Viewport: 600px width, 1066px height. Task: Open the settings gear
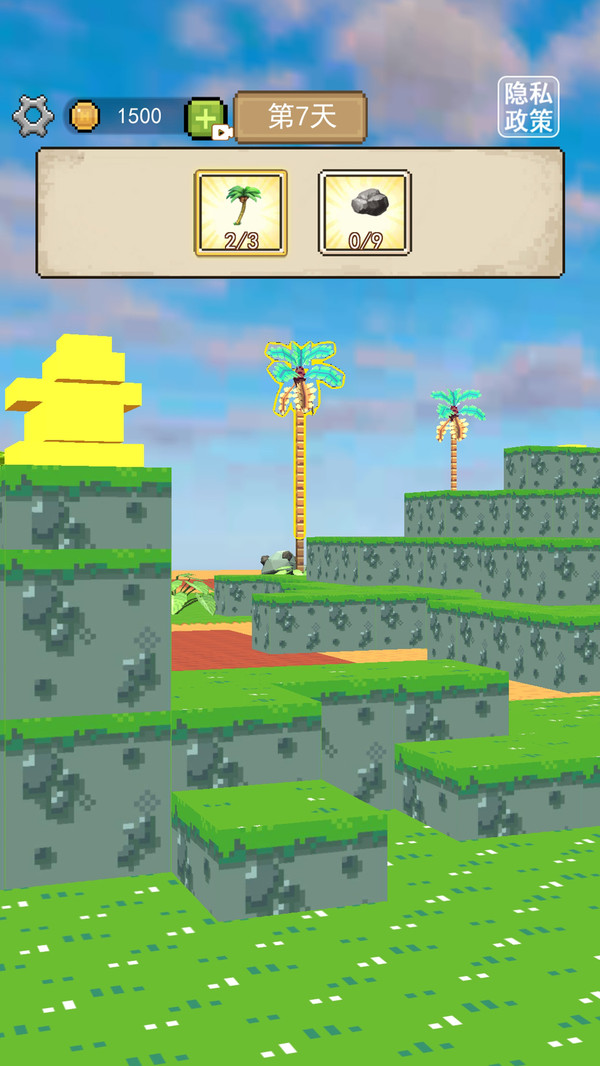pos(33,116)
